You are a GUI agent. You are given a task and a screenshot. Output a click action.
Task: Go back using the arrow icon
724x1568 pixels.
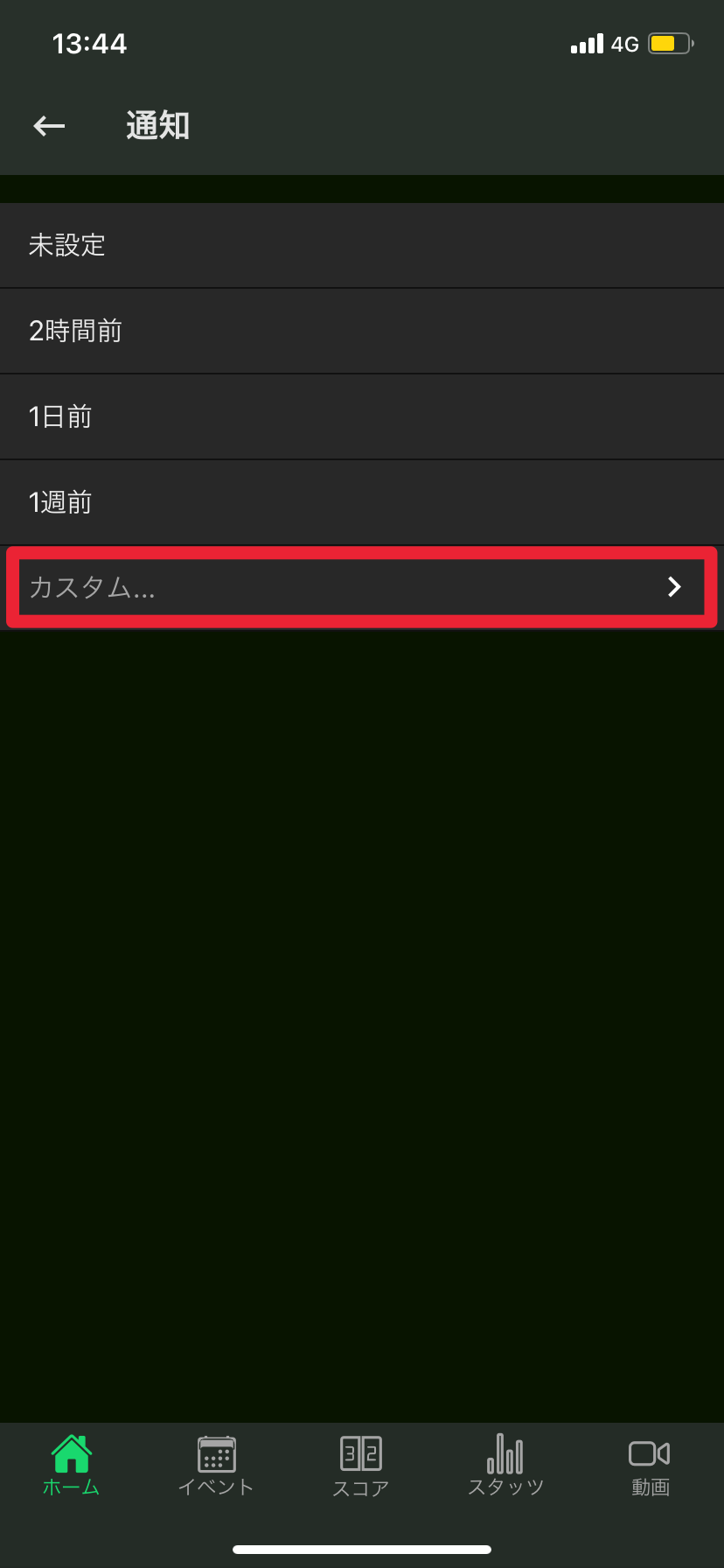click(50, 126)
